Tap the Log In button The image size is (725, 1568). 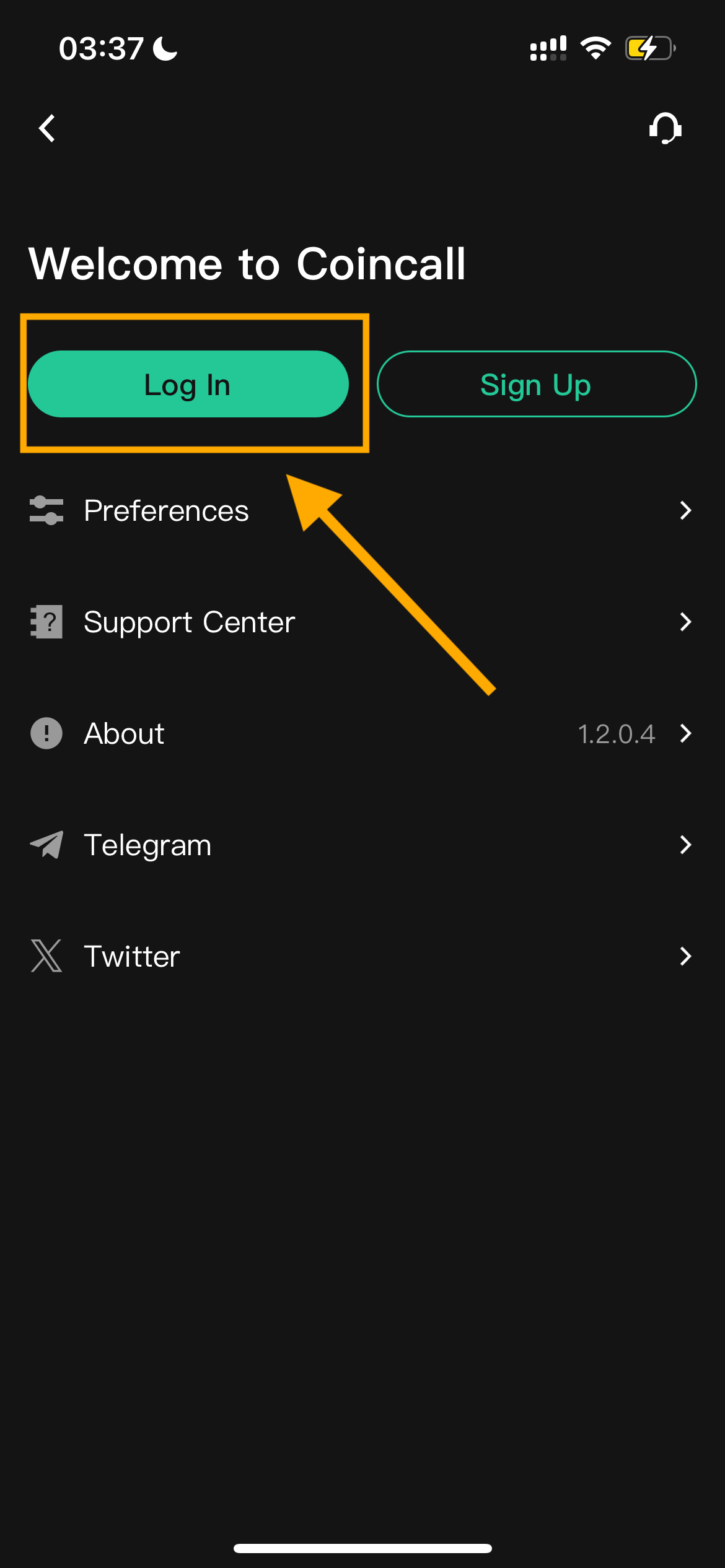pos(188,384)
